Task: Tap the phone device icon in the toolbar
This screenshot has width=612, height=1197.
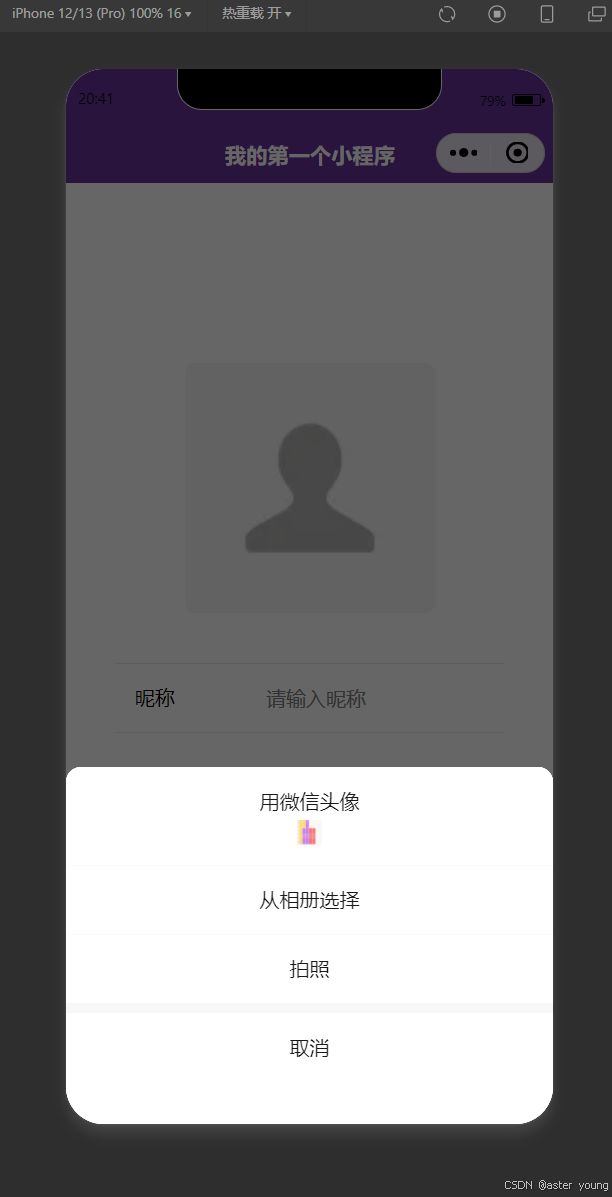Action: (x=546, y=14)
